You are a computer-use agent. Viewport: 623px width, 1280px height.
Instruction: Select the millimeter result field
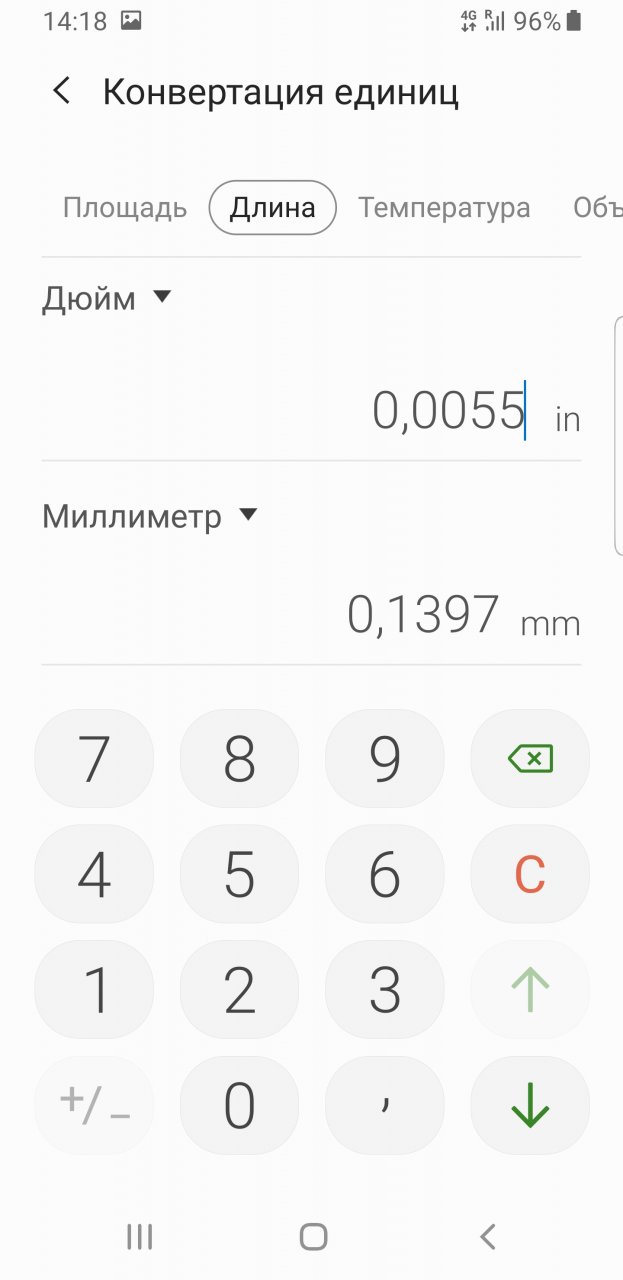[x=422, y=615]
